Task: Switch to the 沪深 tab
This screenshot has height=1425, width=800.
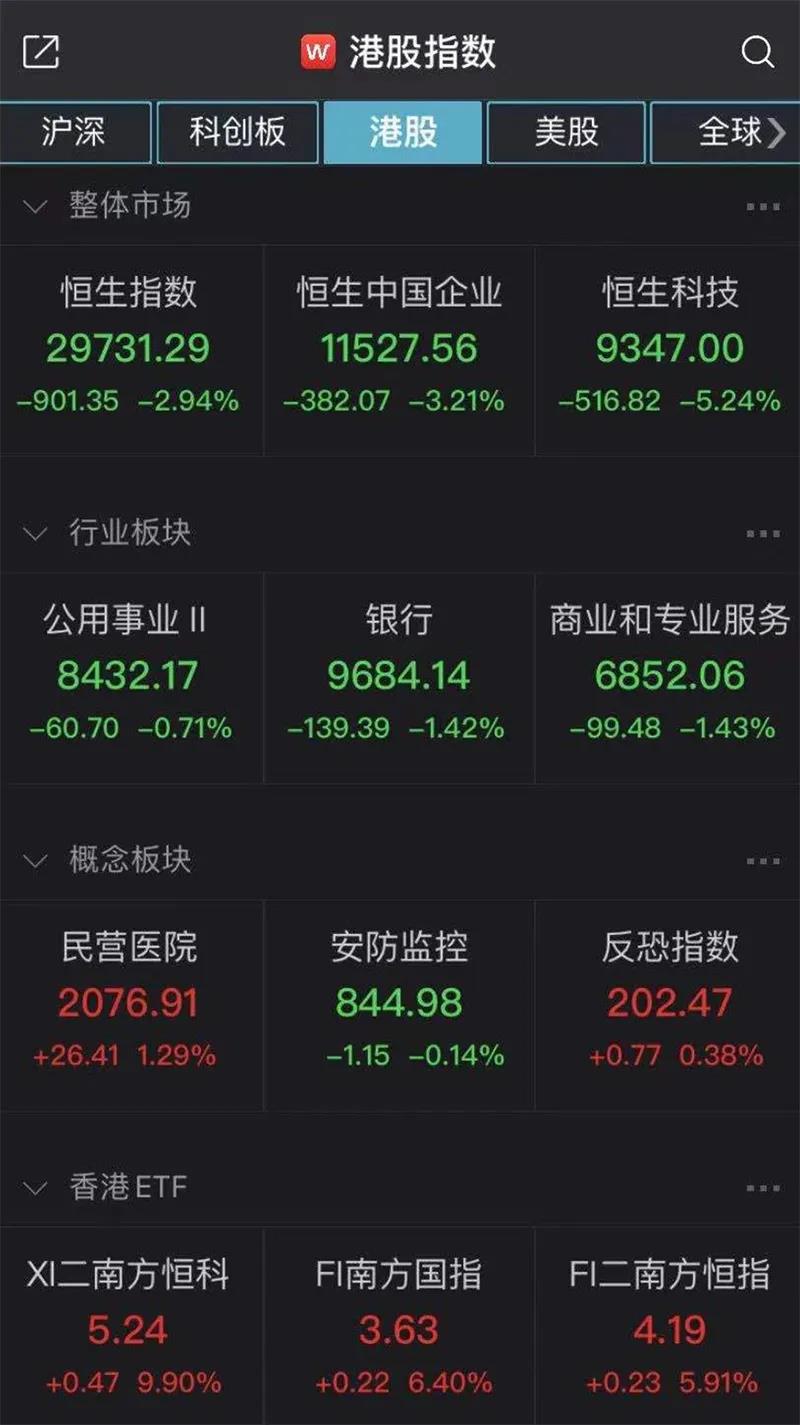Action: pyautogui.click(x=74, y=132)
